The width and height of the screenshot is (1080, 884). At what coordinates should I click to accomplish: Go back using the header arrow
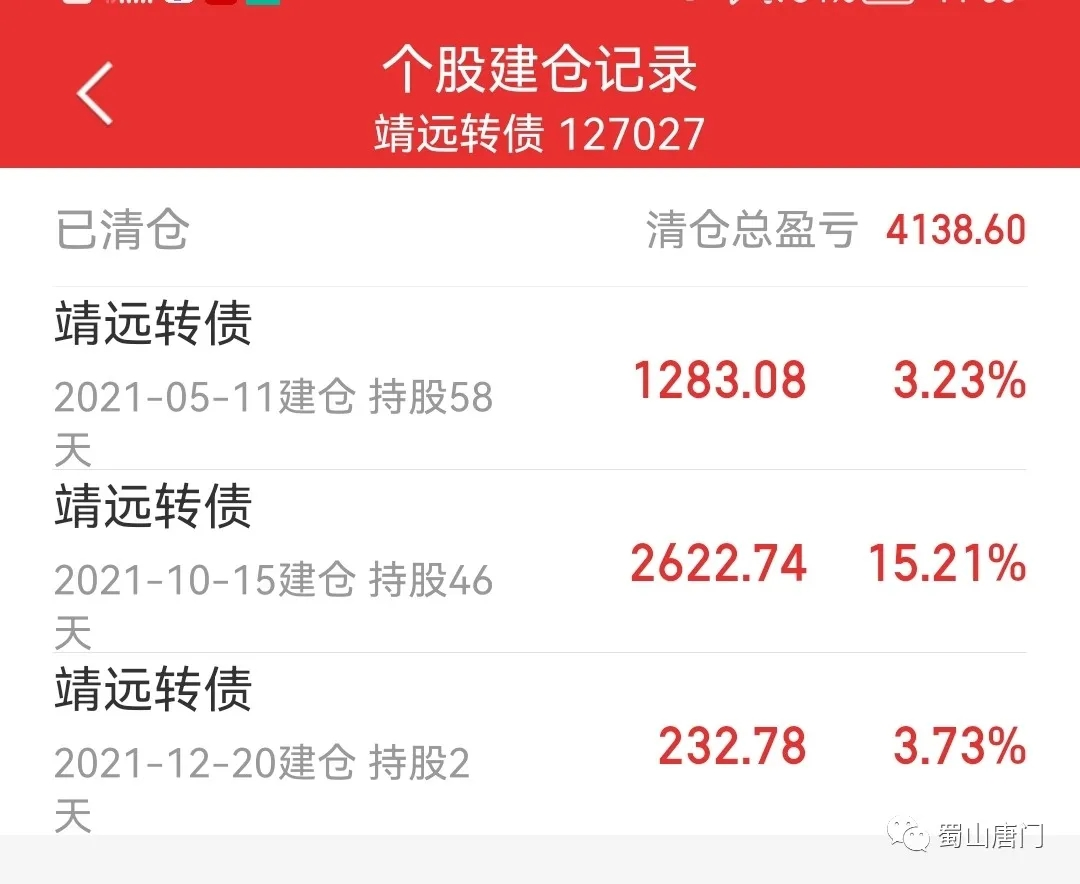(x=94, y=94)
